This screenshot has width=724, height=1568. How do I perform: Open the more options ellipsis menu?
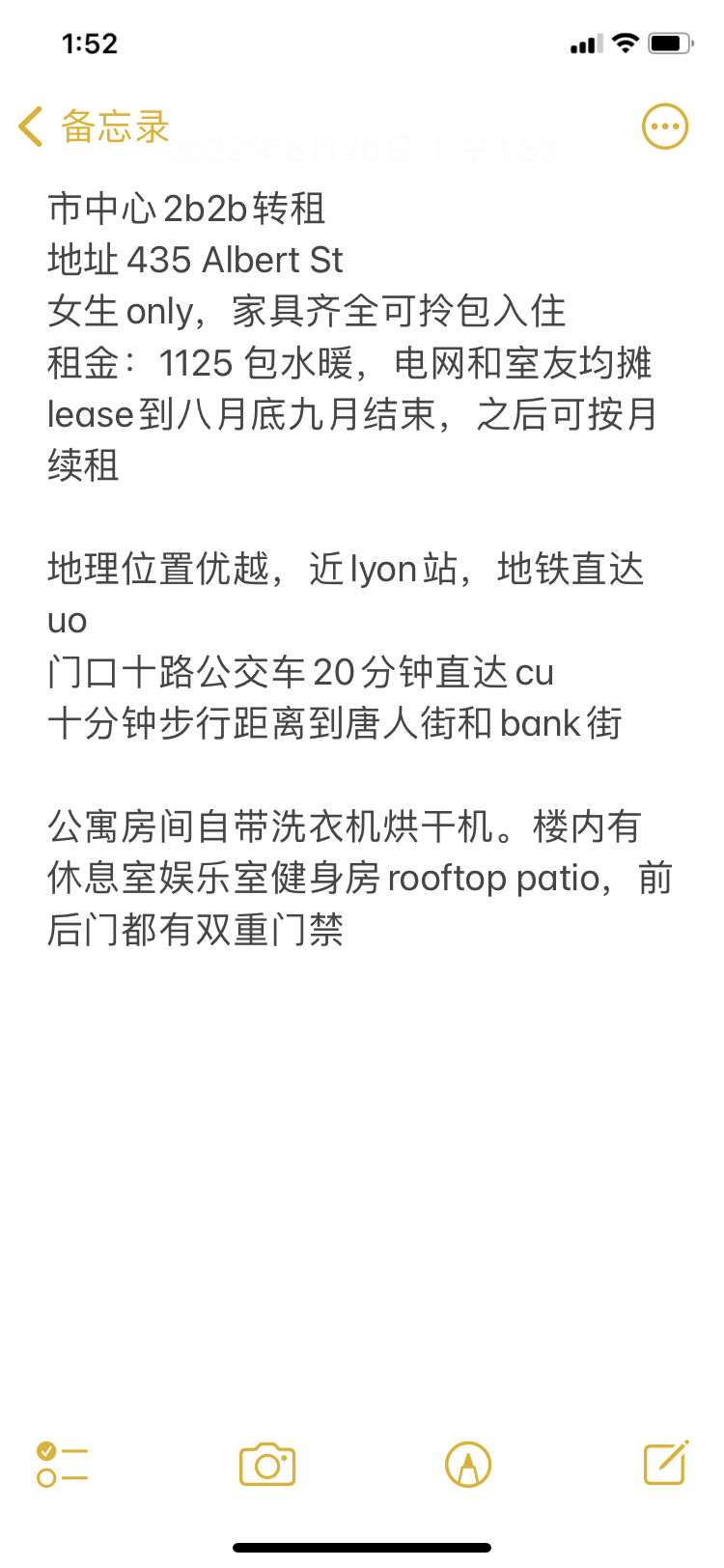pyautogui.click(x=665, y=126)
